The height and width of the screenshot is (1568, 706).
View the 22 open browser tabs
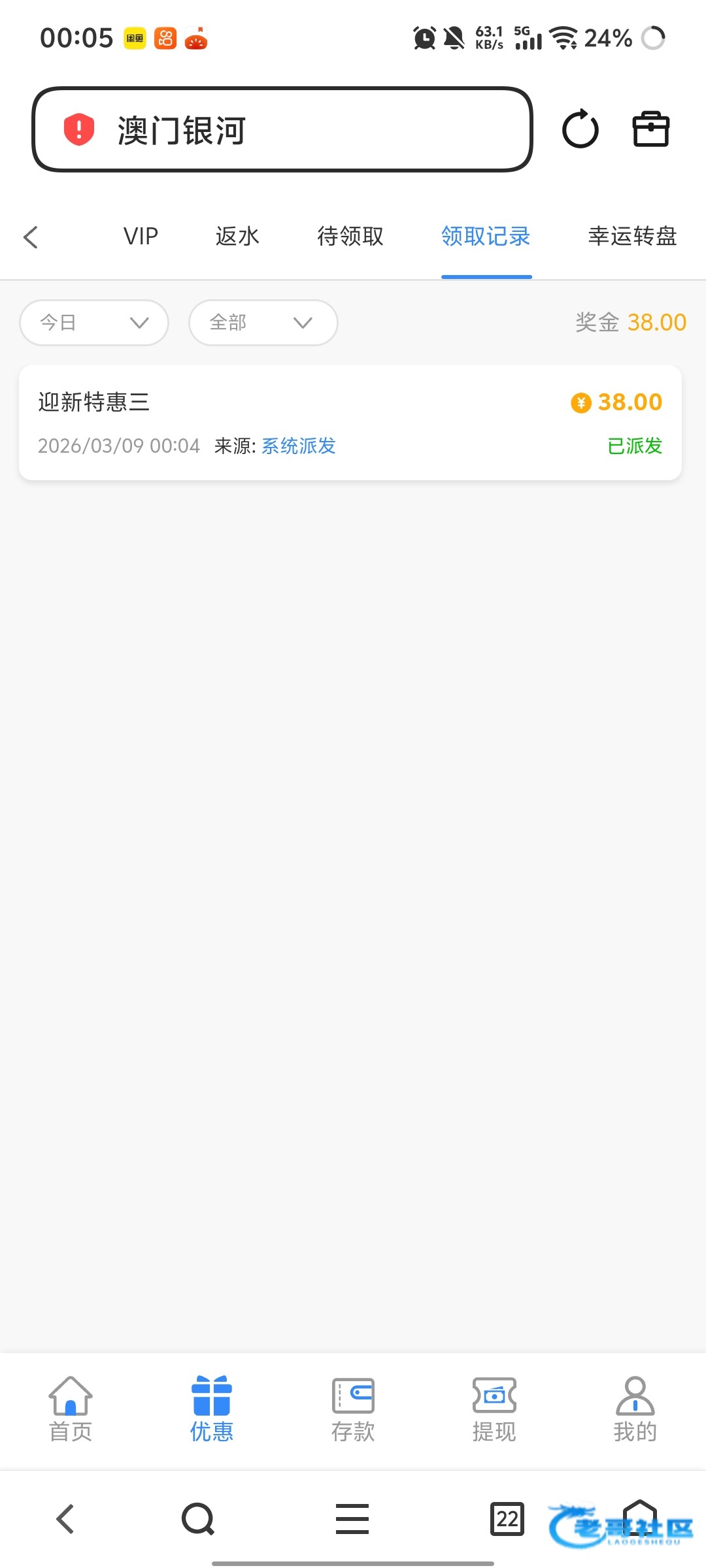pos(507,1518)
